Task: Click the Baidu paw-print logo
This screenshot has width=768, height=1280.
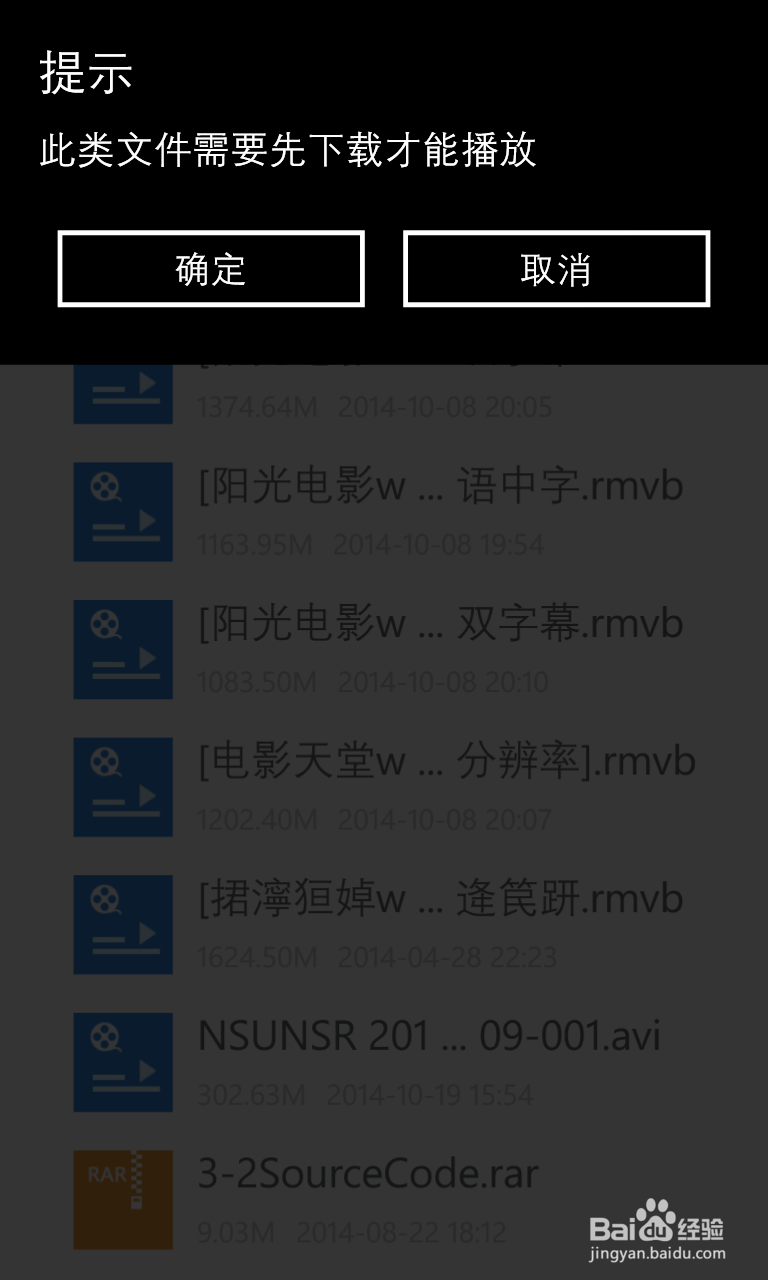Action: click(x=655, y=1209)
